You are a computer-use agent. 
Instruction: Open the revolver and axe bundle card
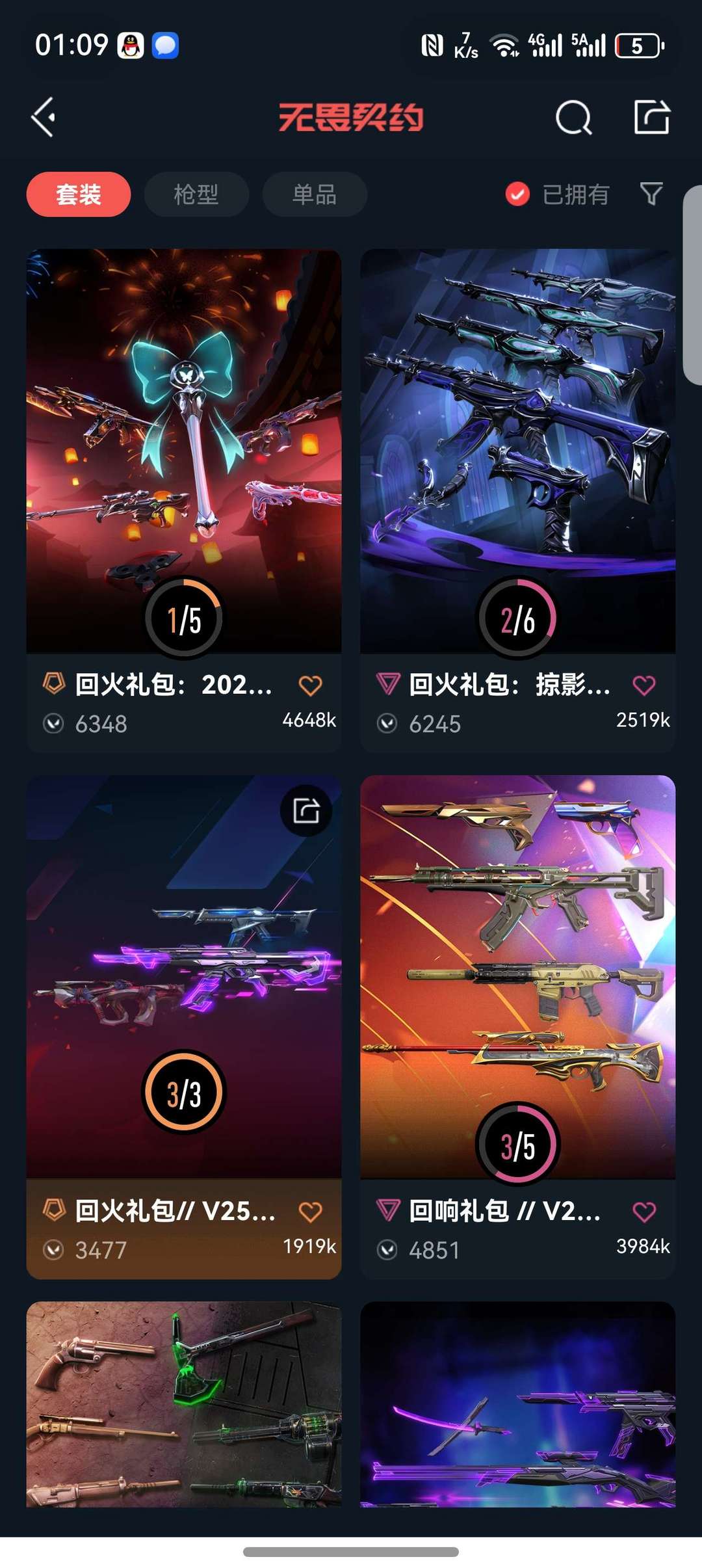point(184,1404)
